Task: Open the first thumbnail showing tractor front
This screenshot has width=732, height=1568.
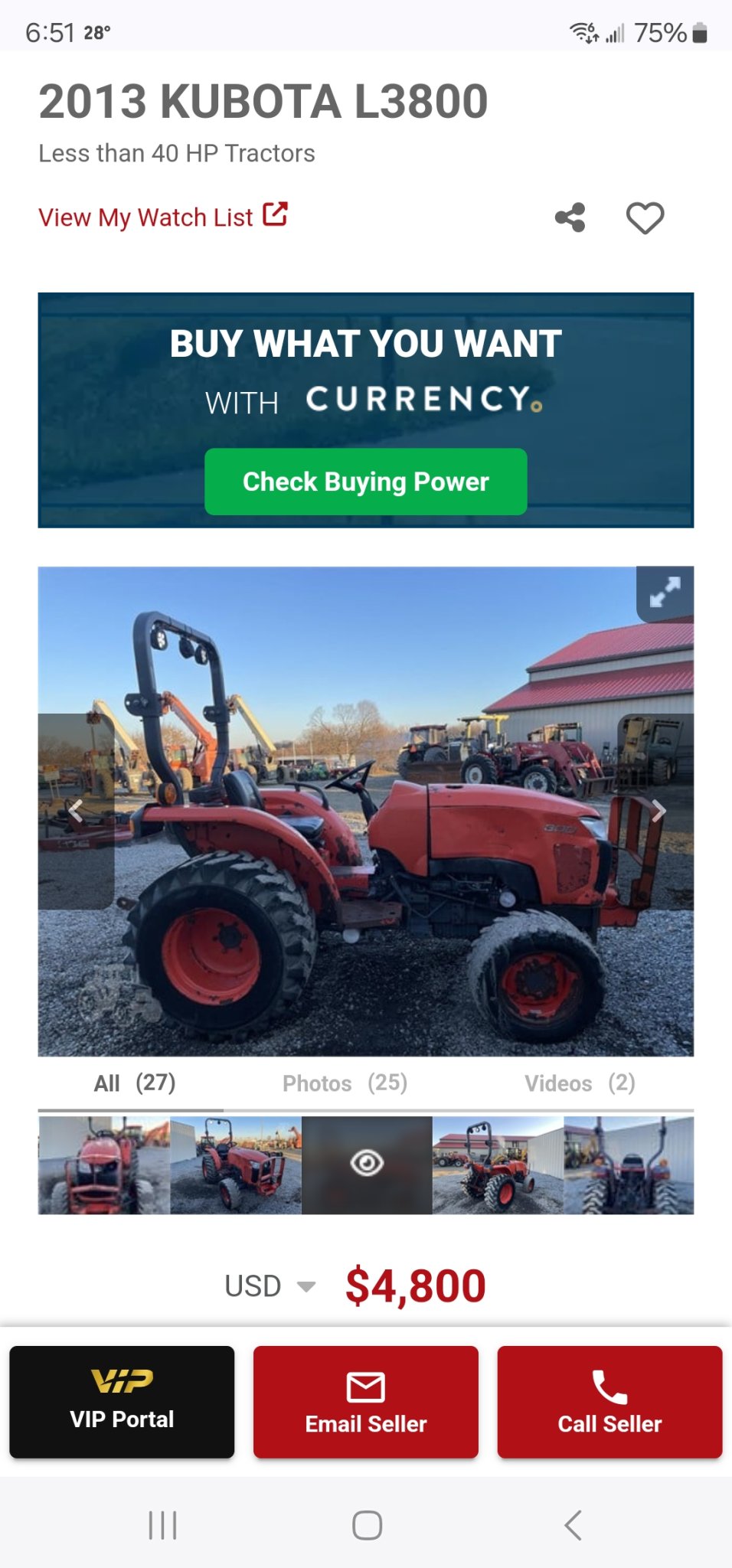Action: (x=104, y=1165)
